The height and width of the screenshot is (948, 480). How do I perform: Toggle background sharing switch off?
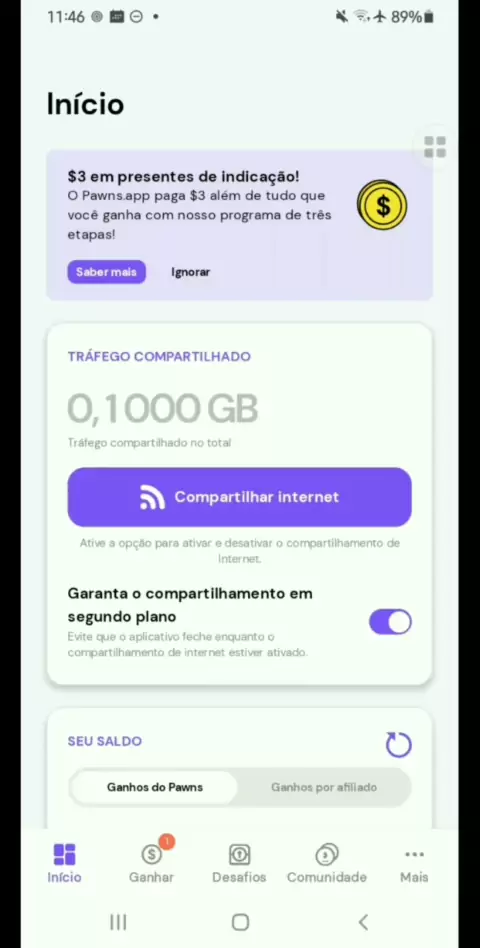click(390, 622)
